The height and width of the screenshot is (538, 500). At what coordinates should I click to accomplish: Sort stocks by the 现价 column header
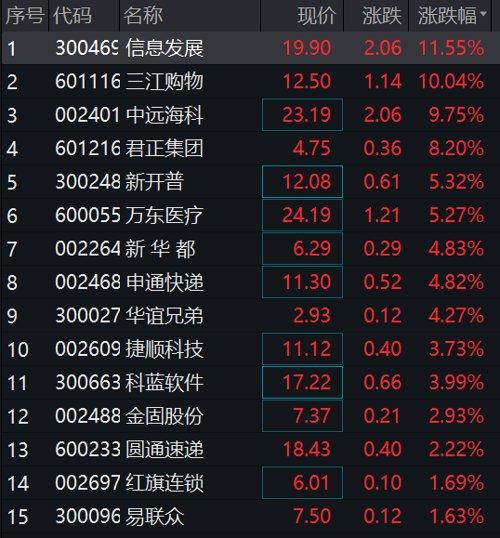[x=302, y=16]
